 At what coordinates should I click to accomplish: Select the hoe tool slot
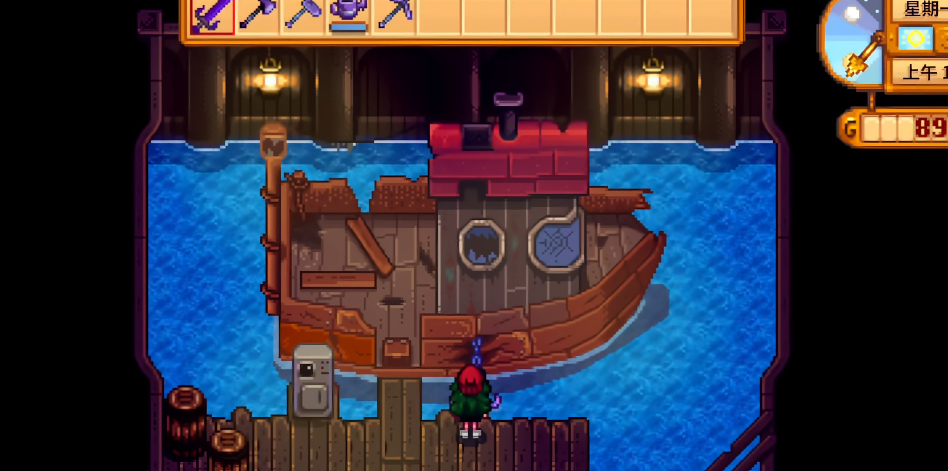pyautogui.click(x=302, y=14)
